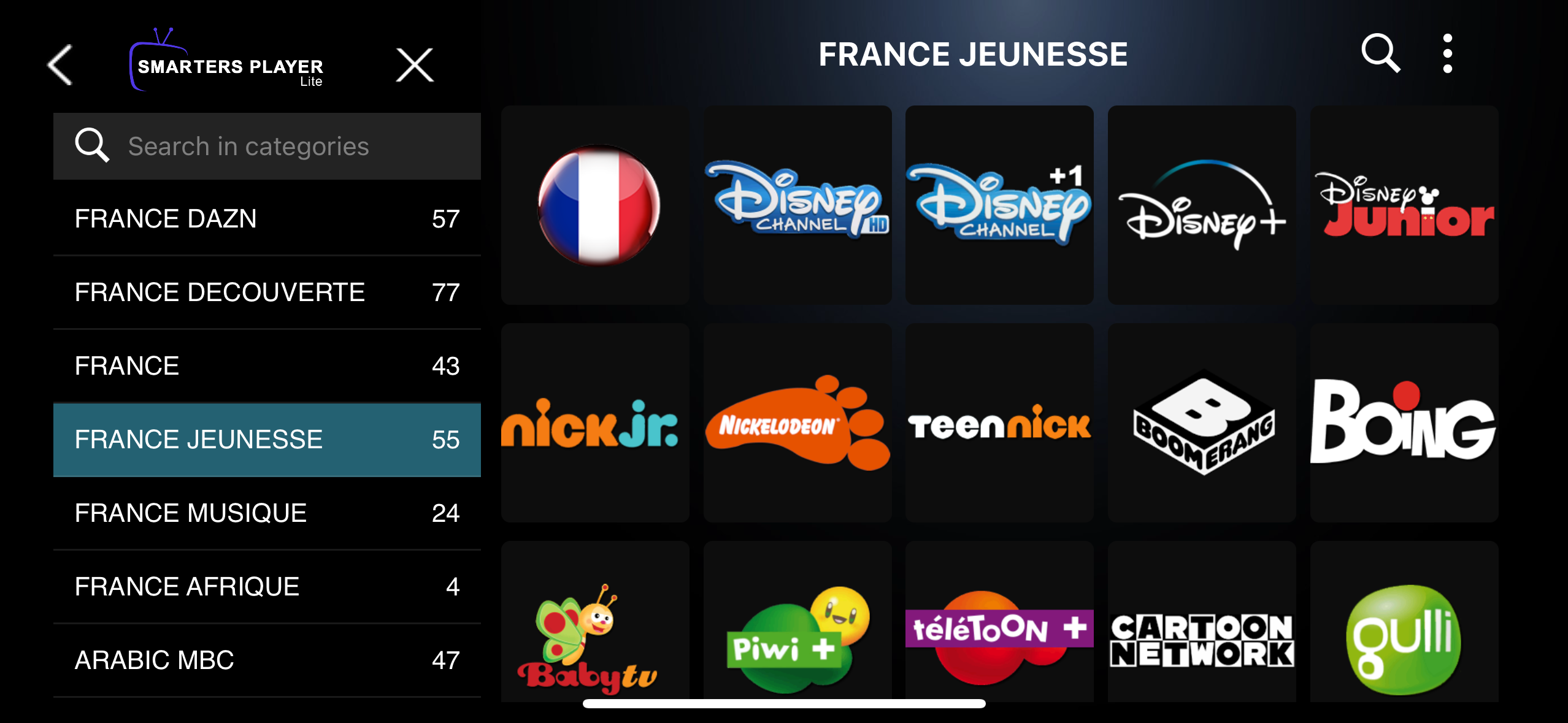Open the three-dot overflow menu
Viewport: 1568px width, 723px height.
[x=1447, y=54]
